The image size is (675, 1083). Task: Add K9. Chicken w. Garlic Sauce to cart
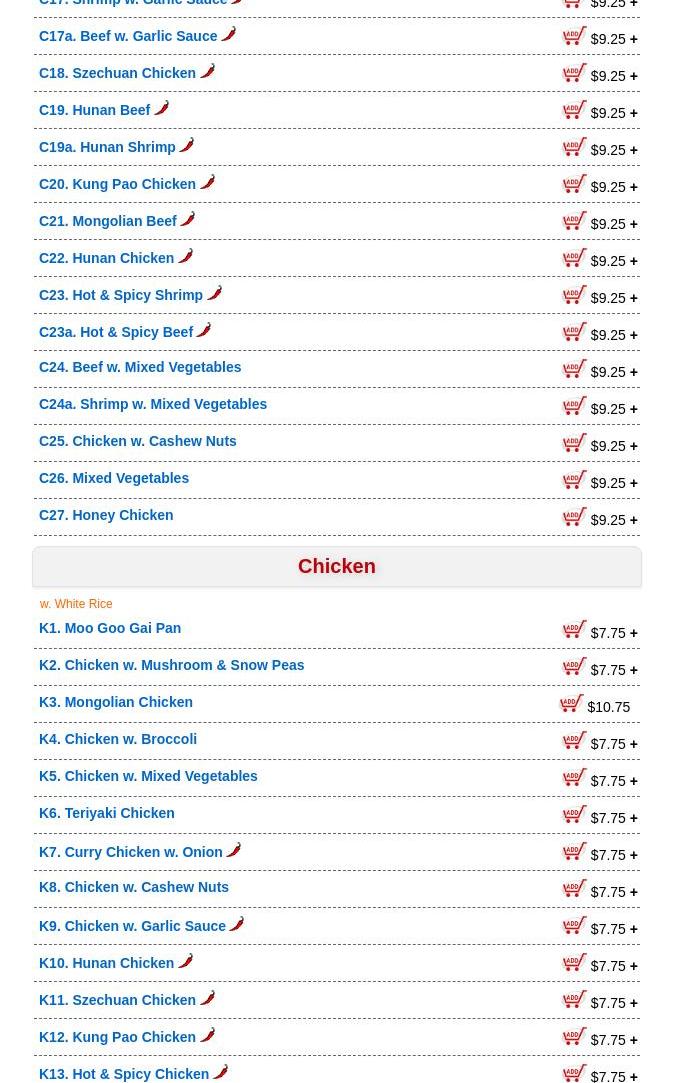point(574,927)
